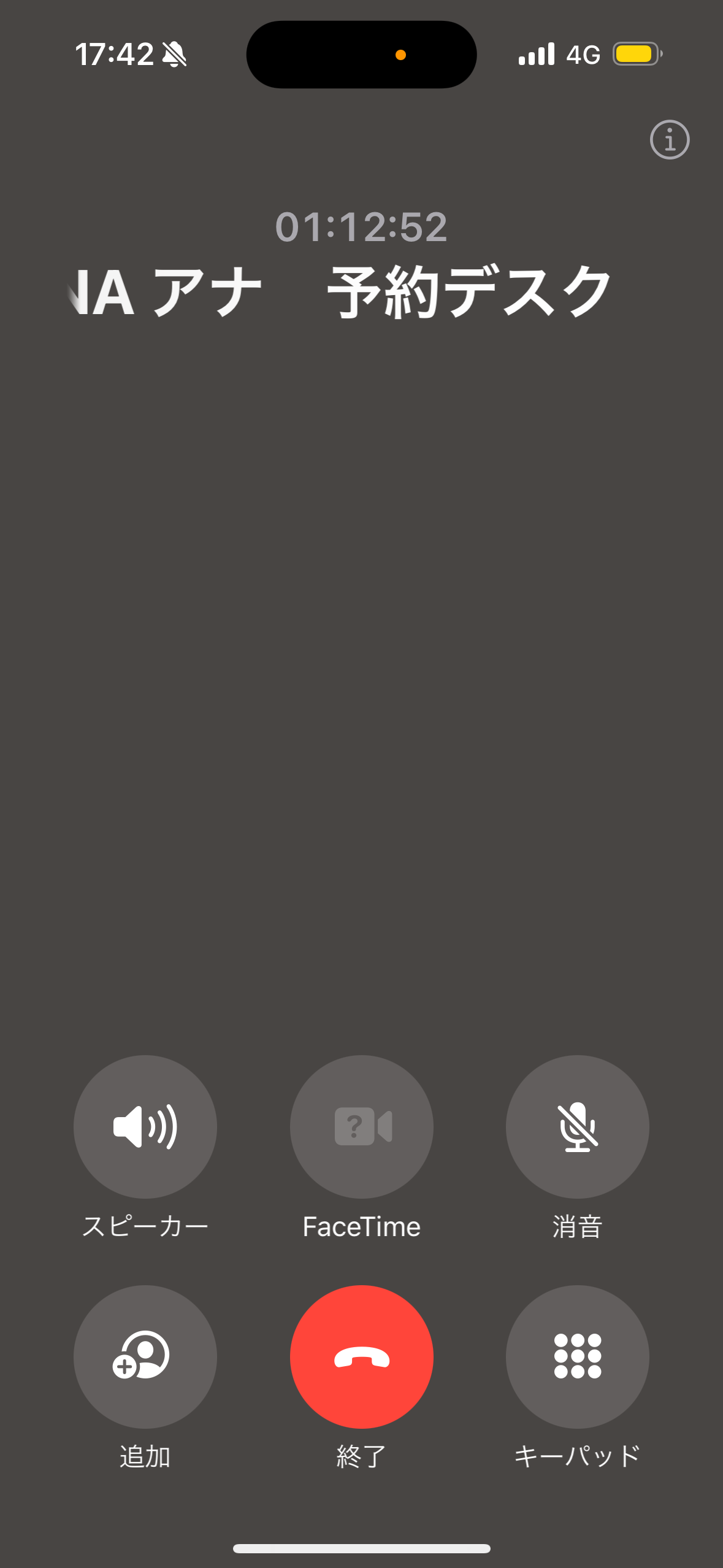Image resolution: width=723 pixels, height=1568 pixels.
Task: End the call with ANA 予約デスク
Action: tap(361, 1356)
